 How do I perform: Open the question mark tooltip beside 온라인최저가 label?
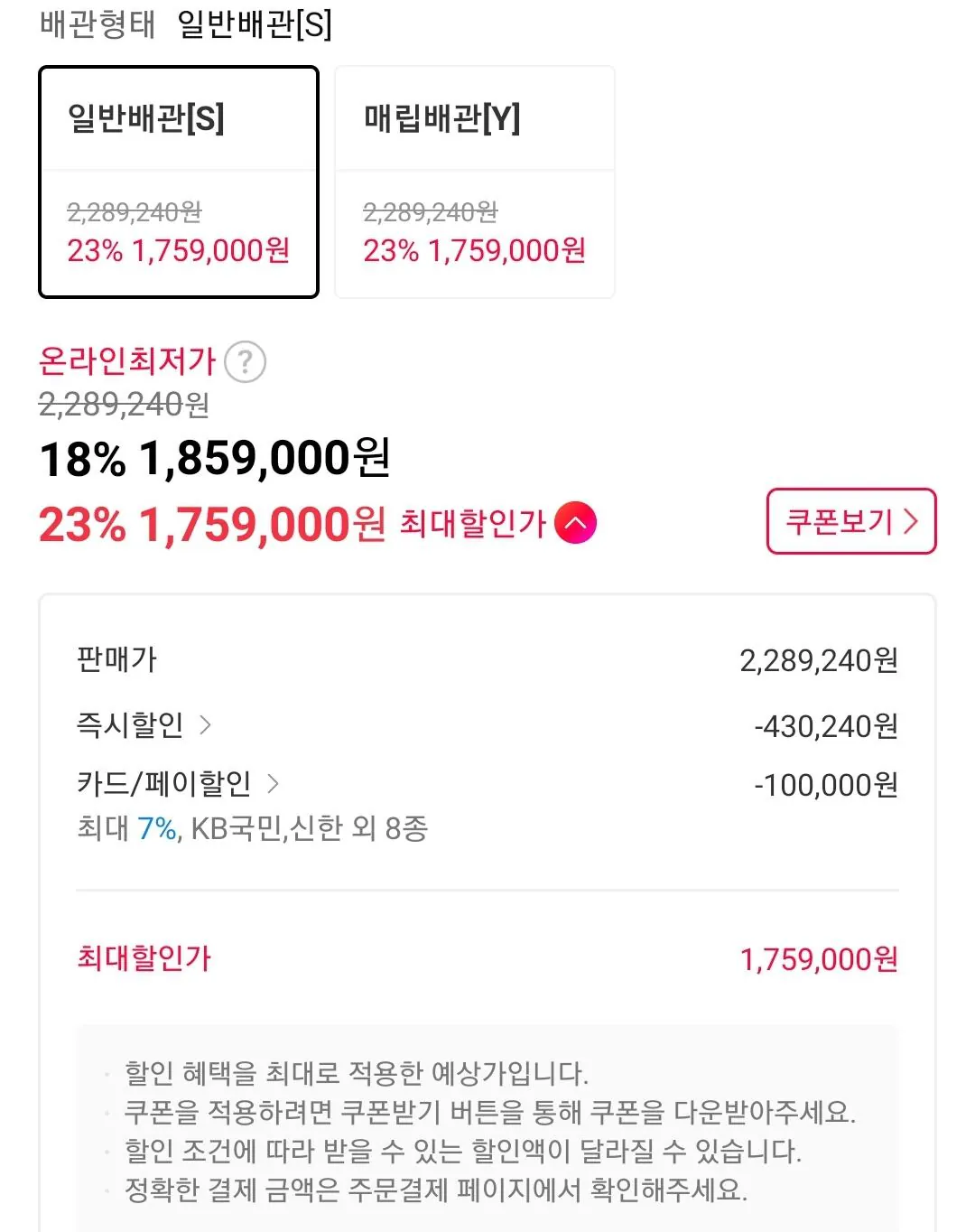click(246, 361)
